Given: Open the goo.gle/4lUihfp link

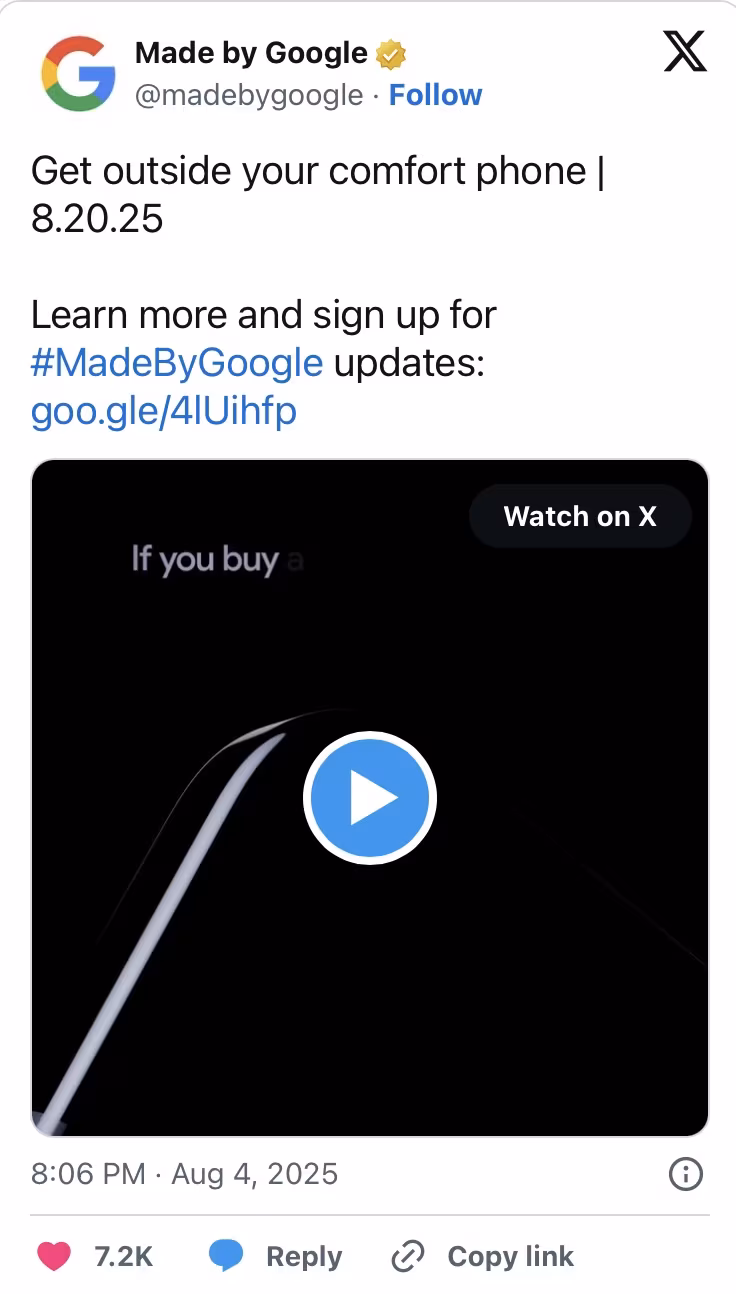Looking at the screenshot, I should tap(164, 410).
